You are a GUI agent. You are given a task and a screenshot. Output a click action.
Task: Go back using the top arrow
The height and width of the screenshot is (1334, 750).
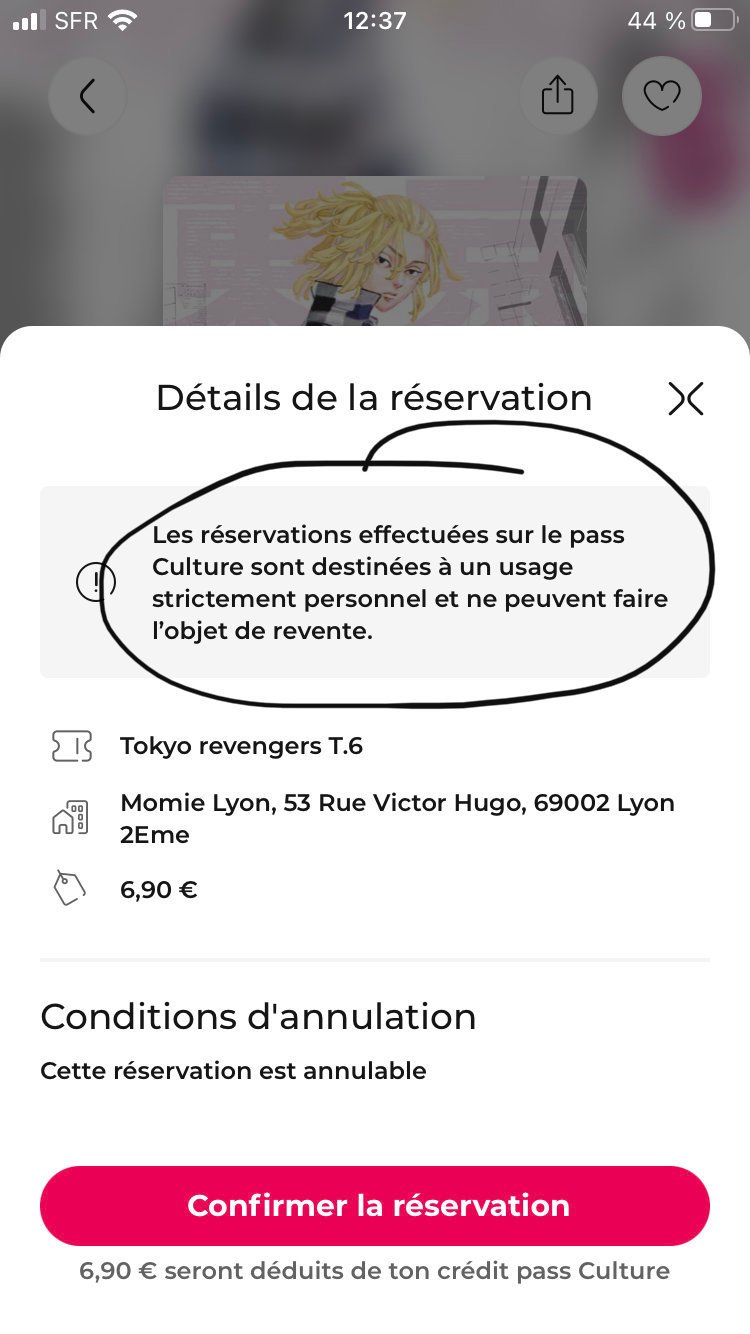click(x=88, y=96)
